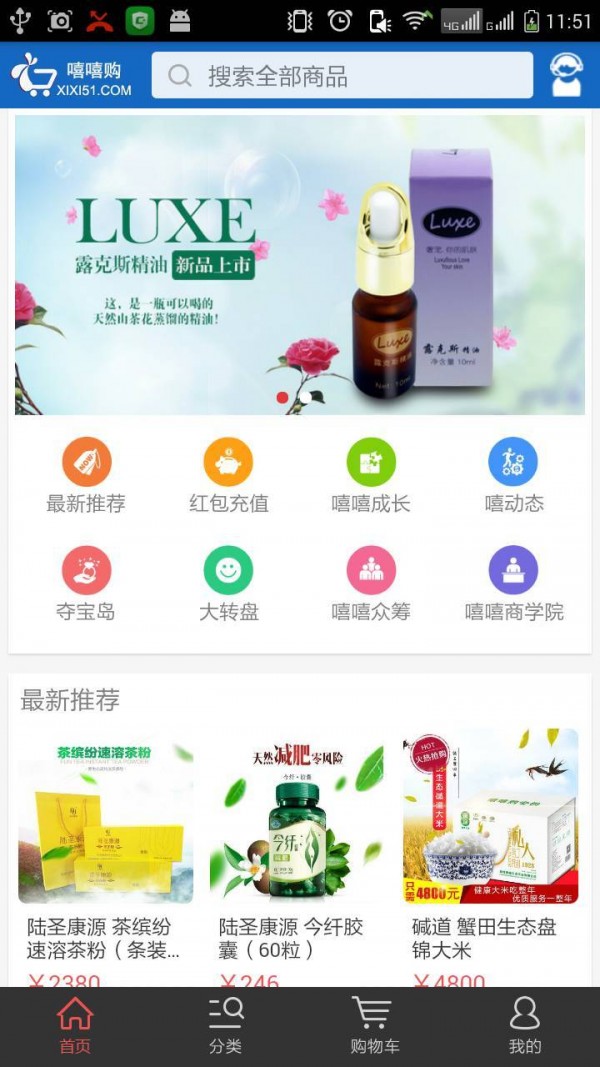Tap the 搜索全部商品 search box
Screen dimensions: 600x1067
(342, 76)
